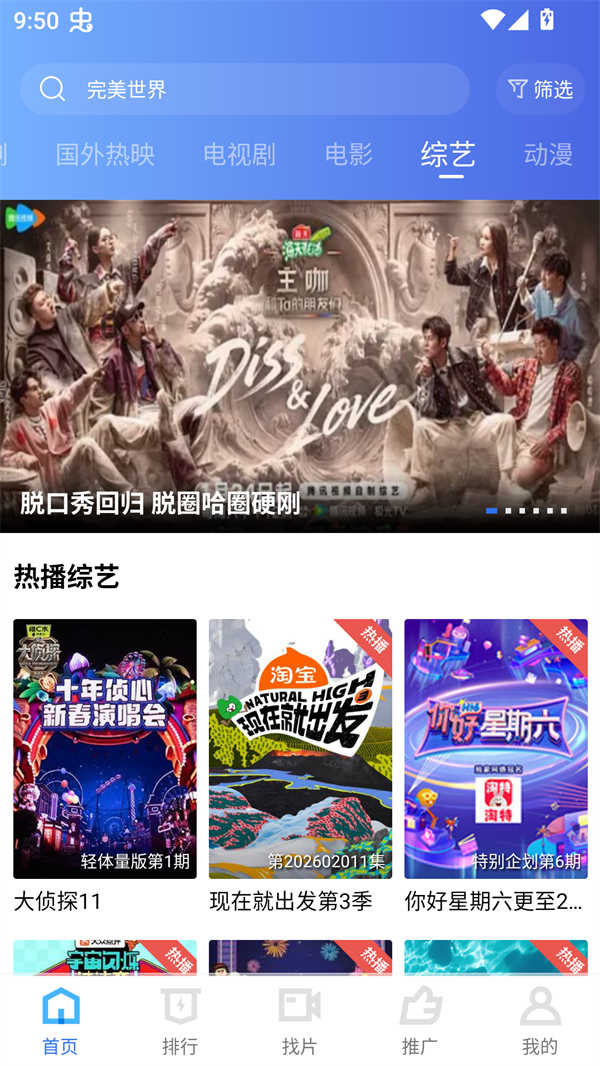Image resolution: width=600 pixels, height=1066 pixels.
Task: Go to the 推广 bottom tab
Action: [x=420, y=1021]
